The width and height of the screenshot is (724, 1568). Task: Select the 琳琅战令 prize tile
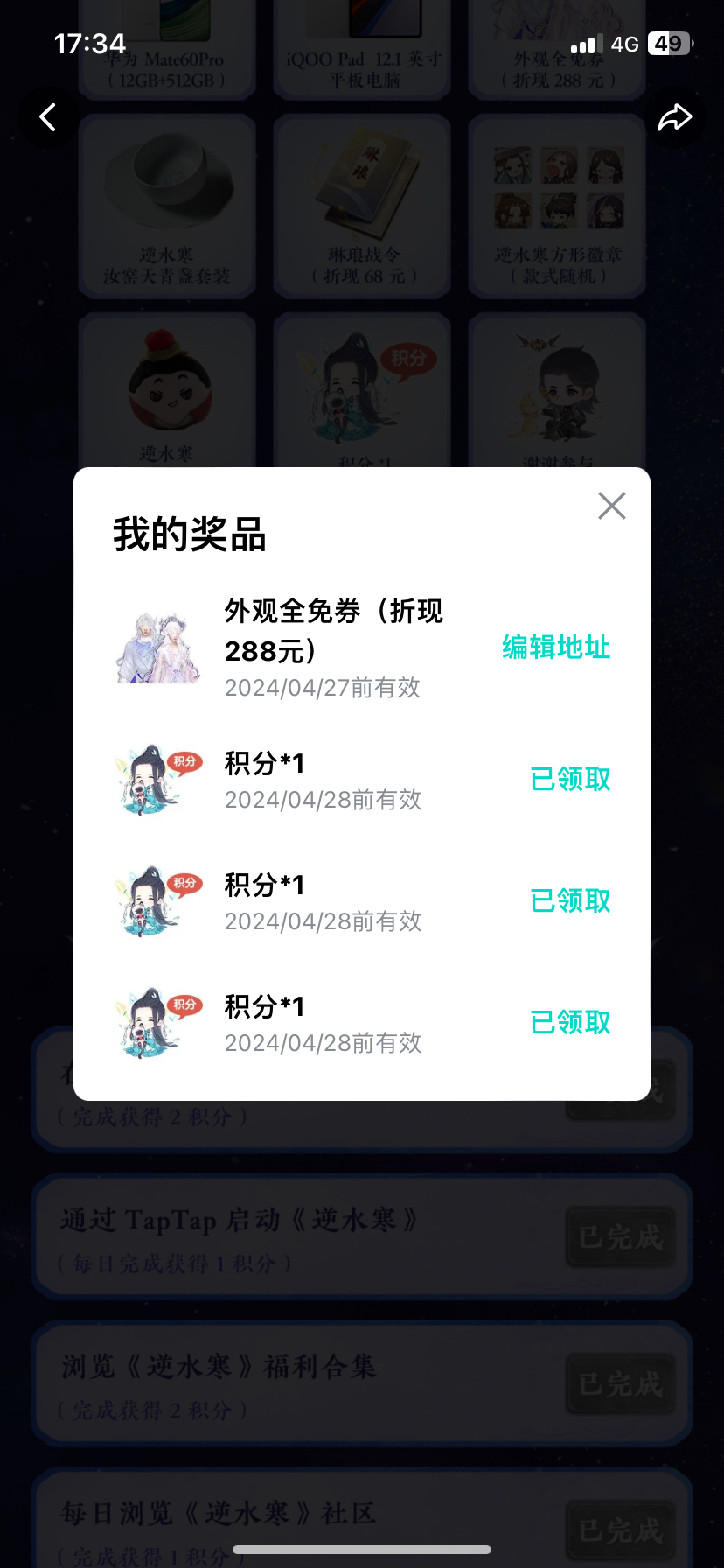361,206
